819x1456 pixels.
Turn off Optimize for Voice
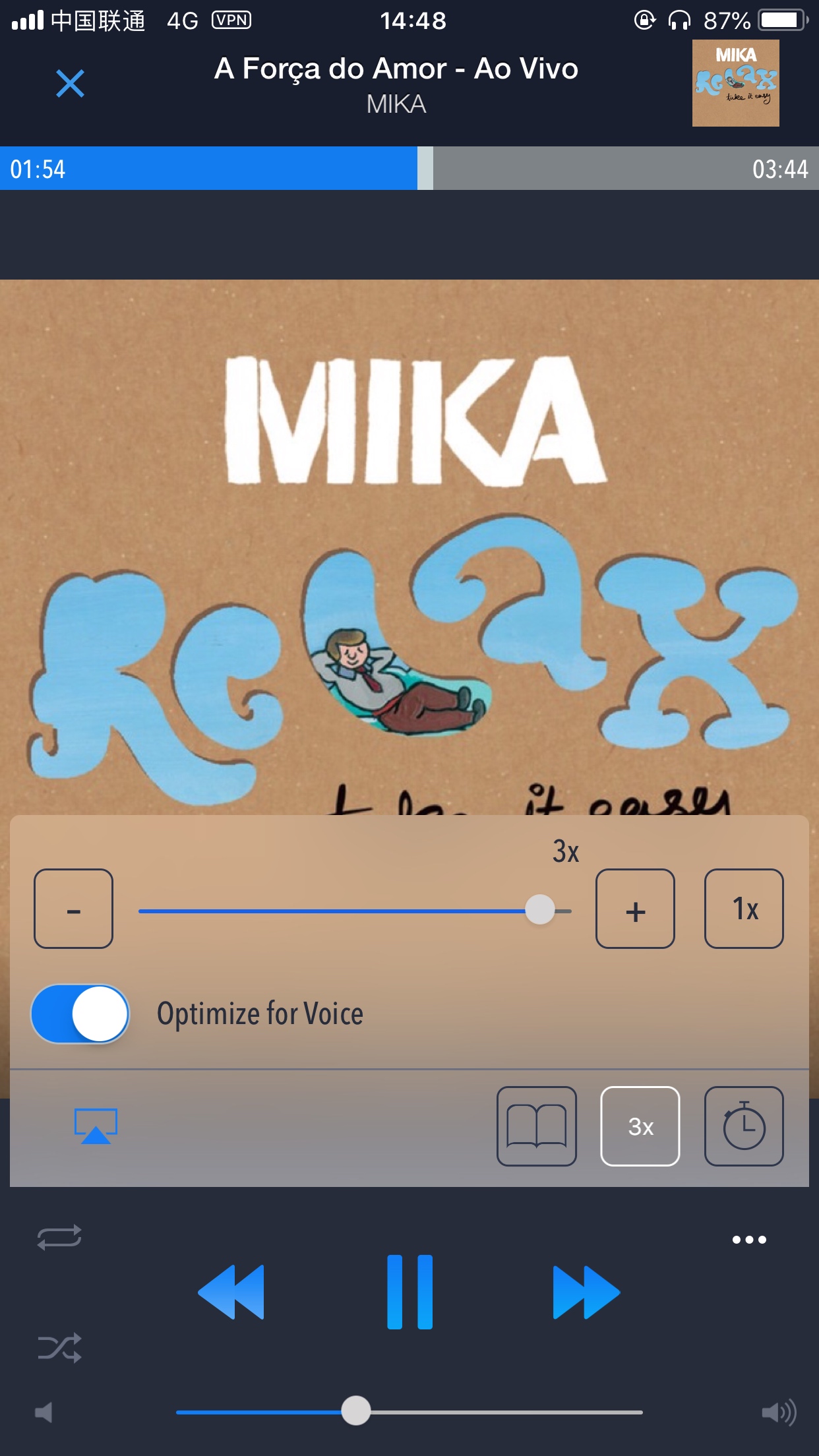pos(80,1014)
